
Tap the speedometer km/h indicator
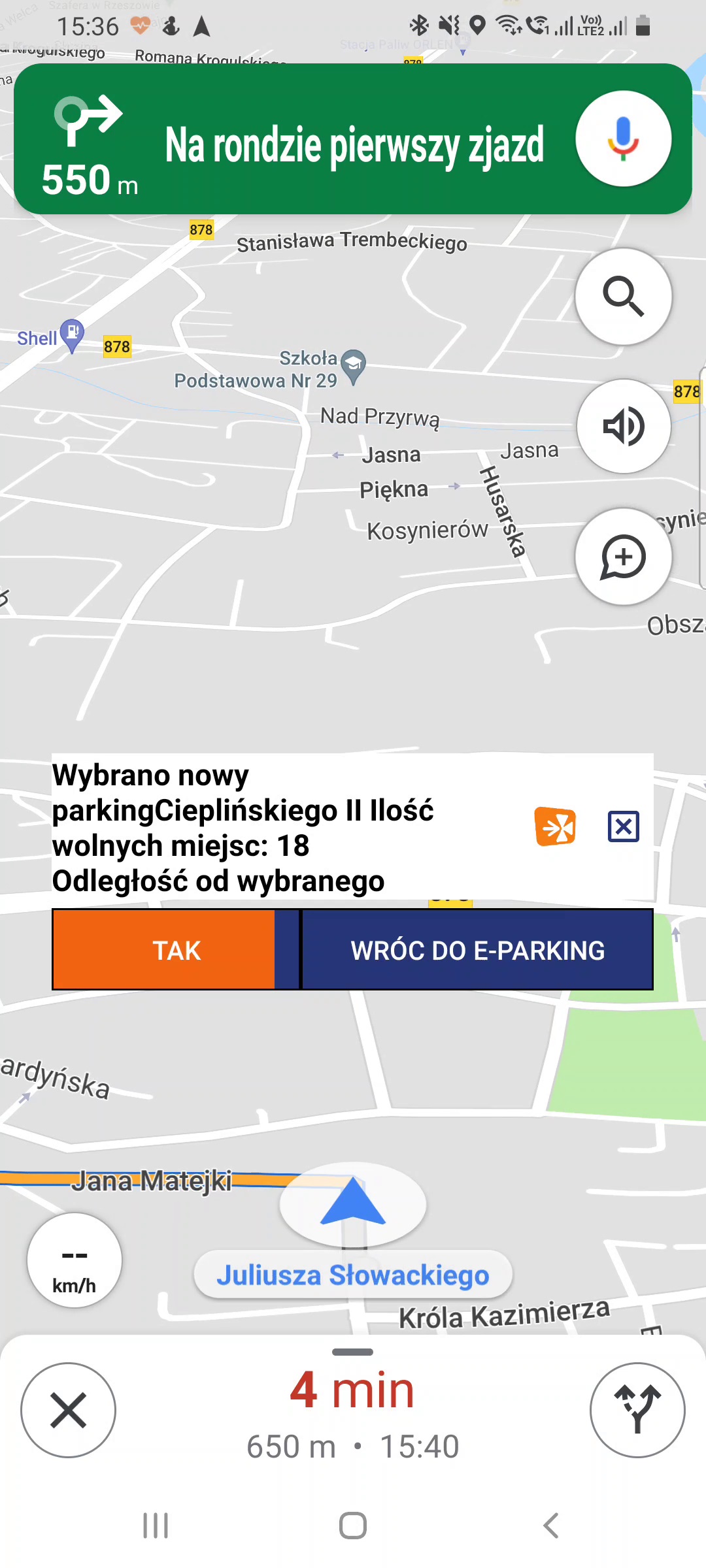point(75,1260)
